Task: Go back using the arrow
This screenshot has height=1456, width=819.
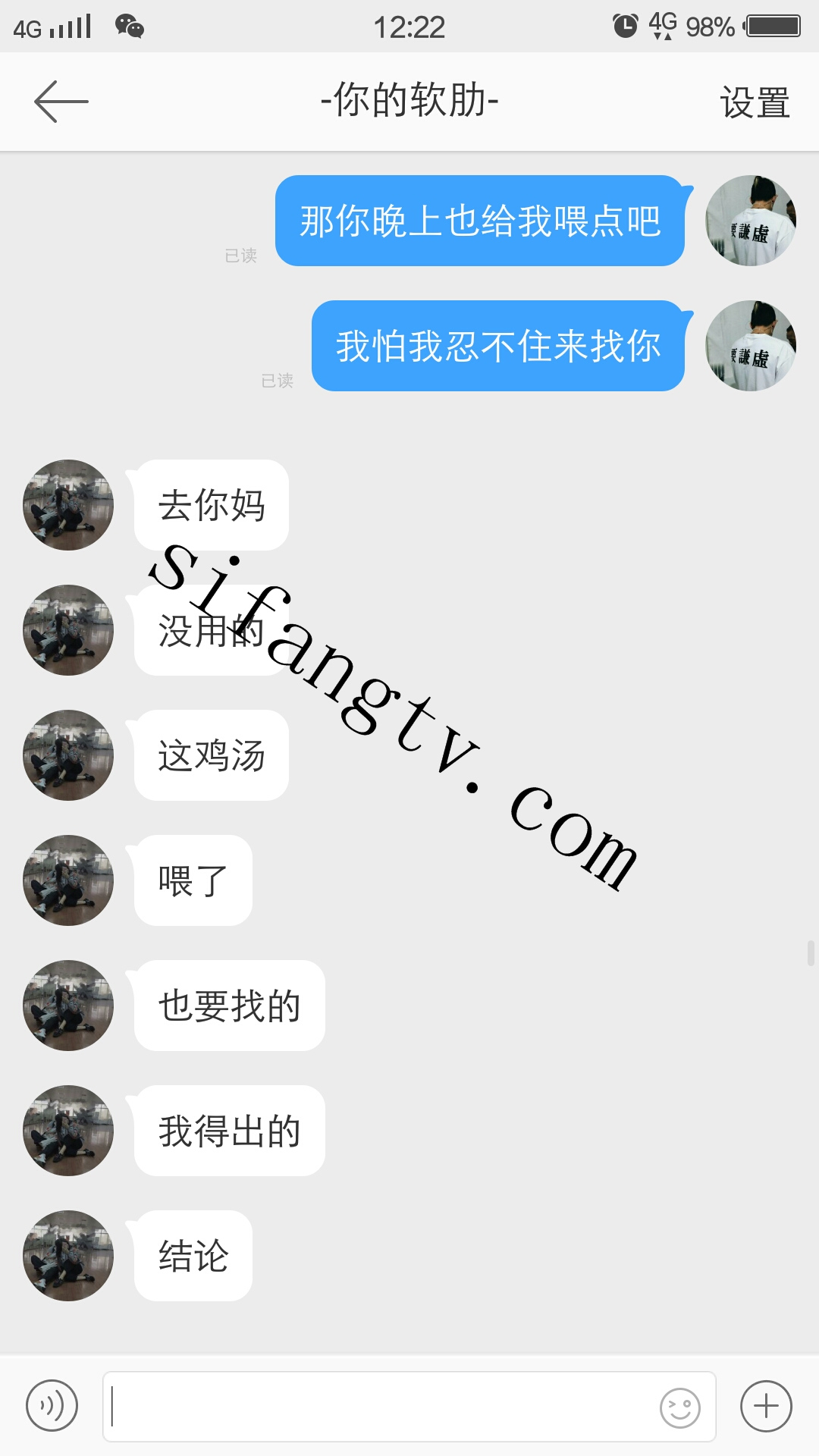Action: click(61, 102)
